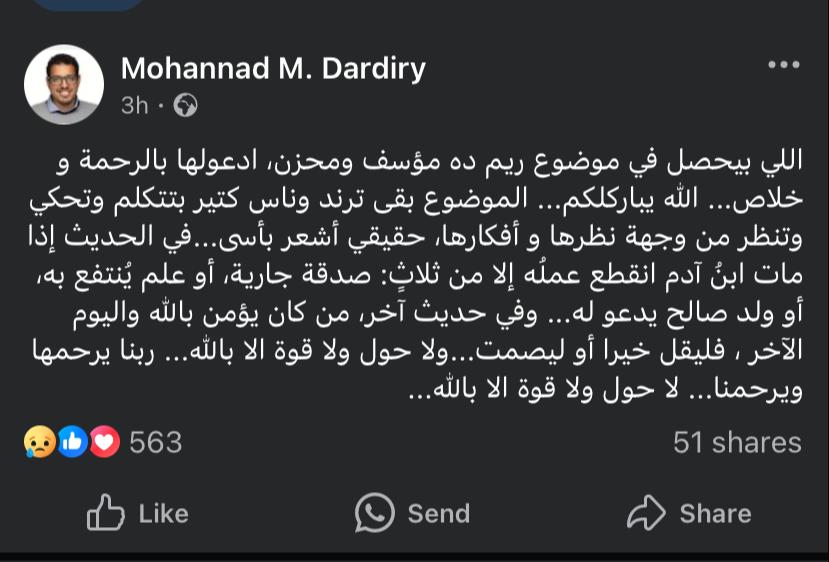Viewport: 829px width, 562px height.
Task: Send the post via WhatsApp
Action: coord(413,514)
